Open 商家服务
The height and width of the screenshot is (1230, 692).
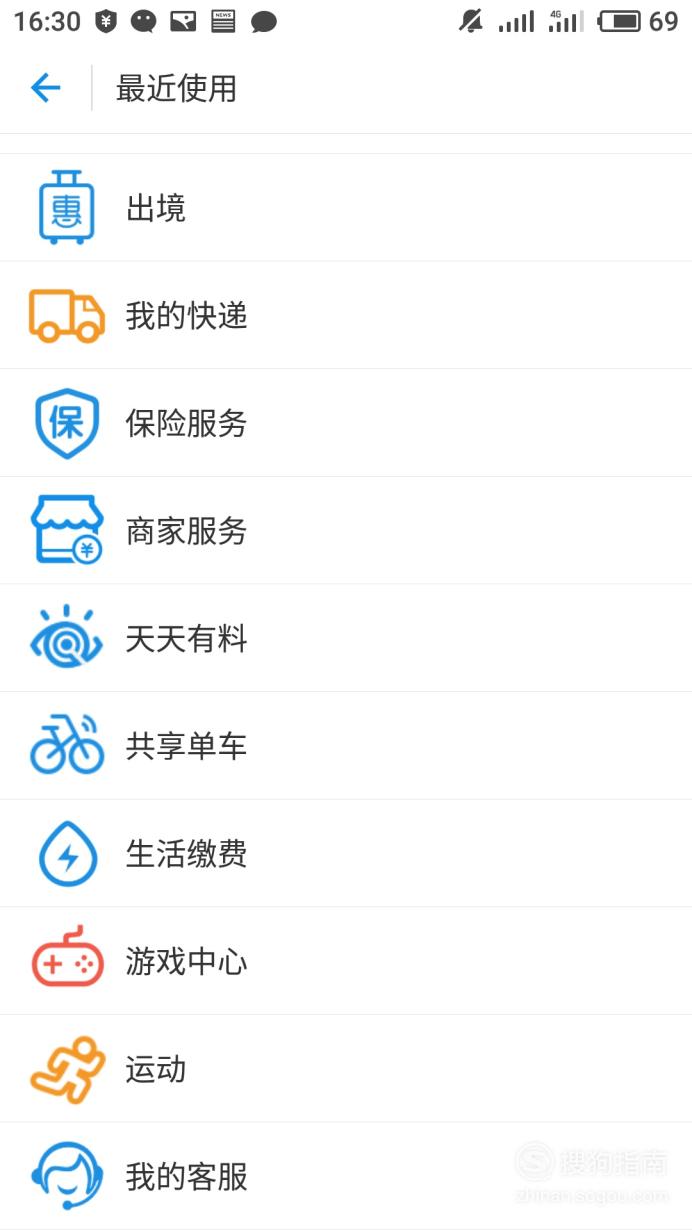[x=346, y=530]
